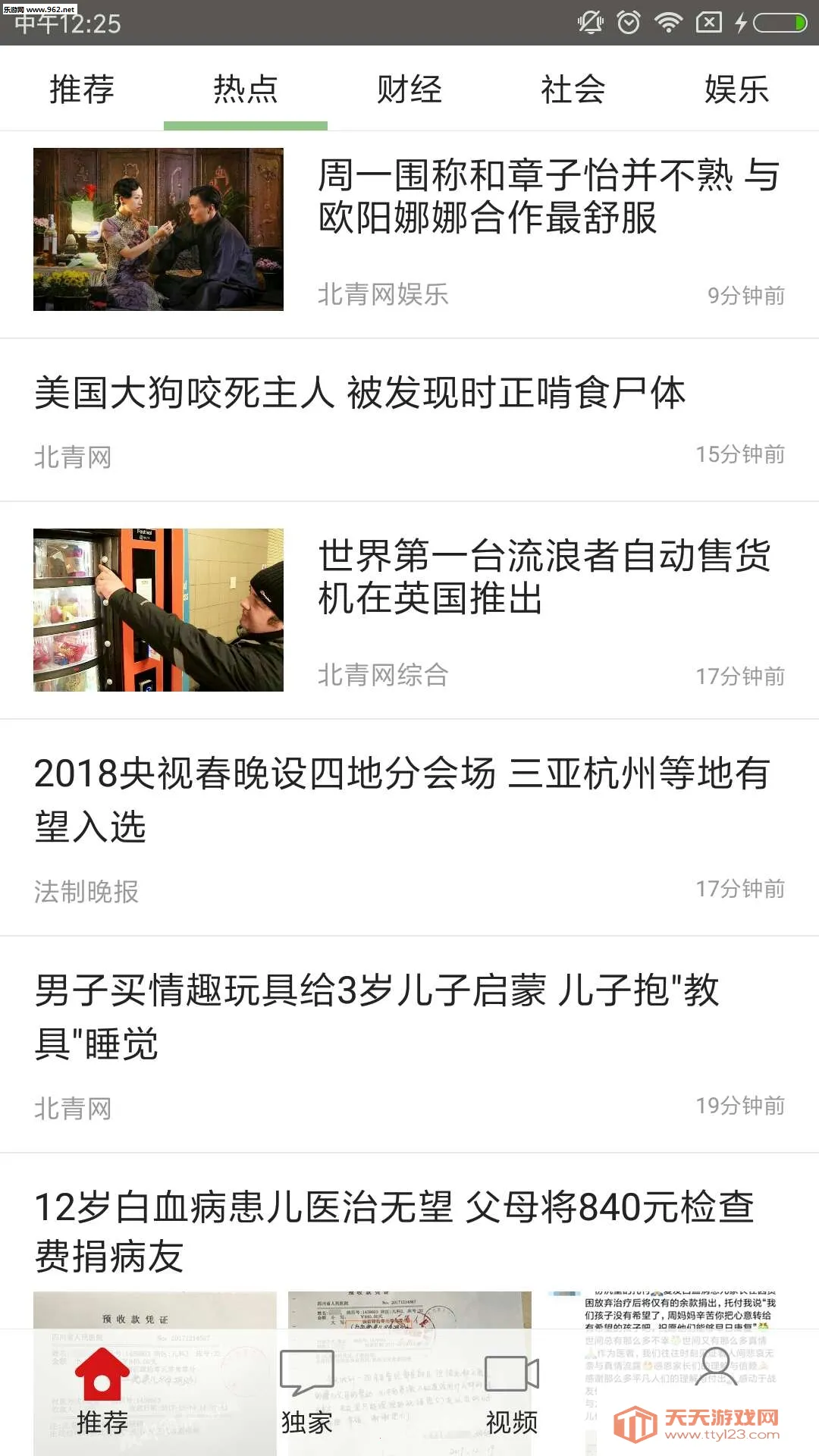The width and height of the screenshot is (819, 1456).
Task: Tap the 周一围 drama scene thumbnail
Action: pos(158,229)
